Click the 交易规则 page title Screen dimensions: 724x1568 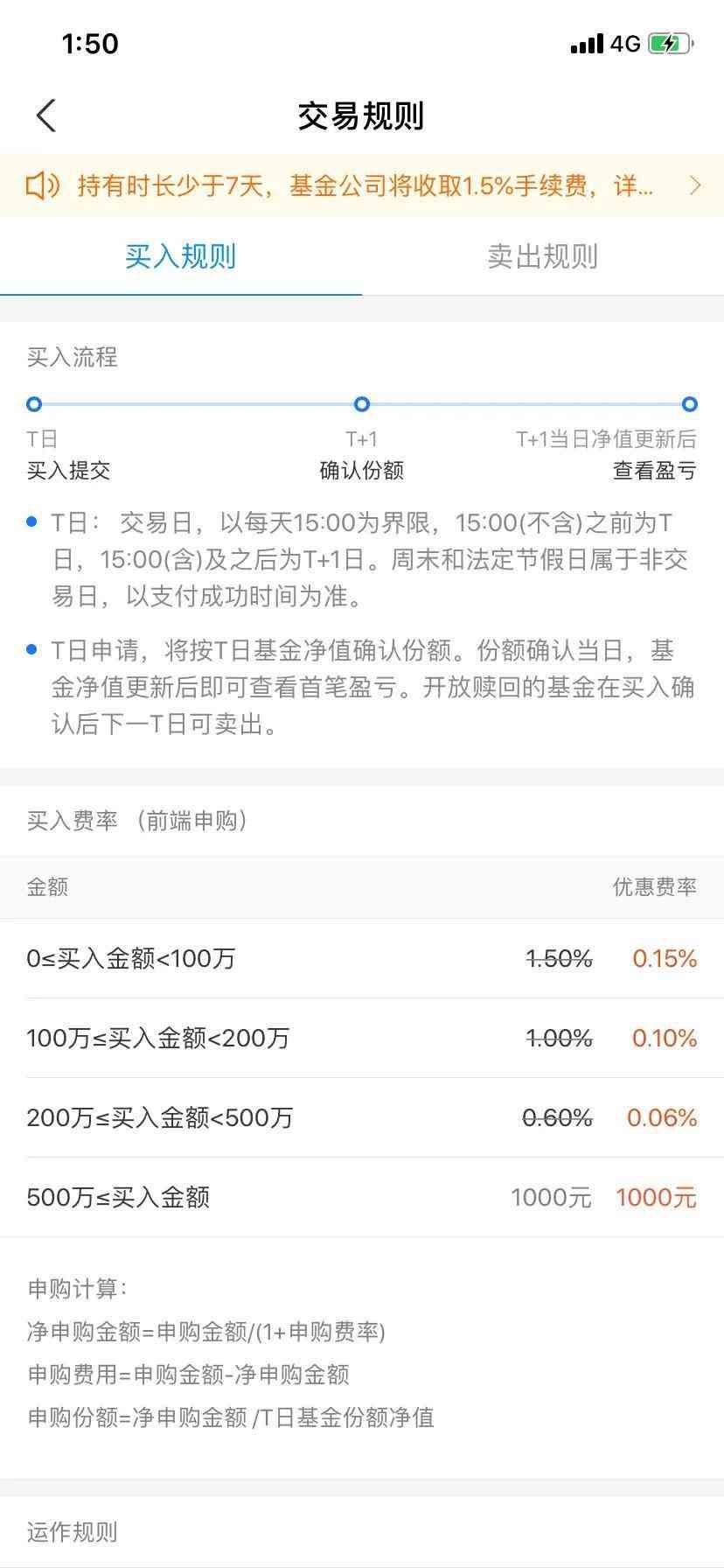click(x=362, y=115)
